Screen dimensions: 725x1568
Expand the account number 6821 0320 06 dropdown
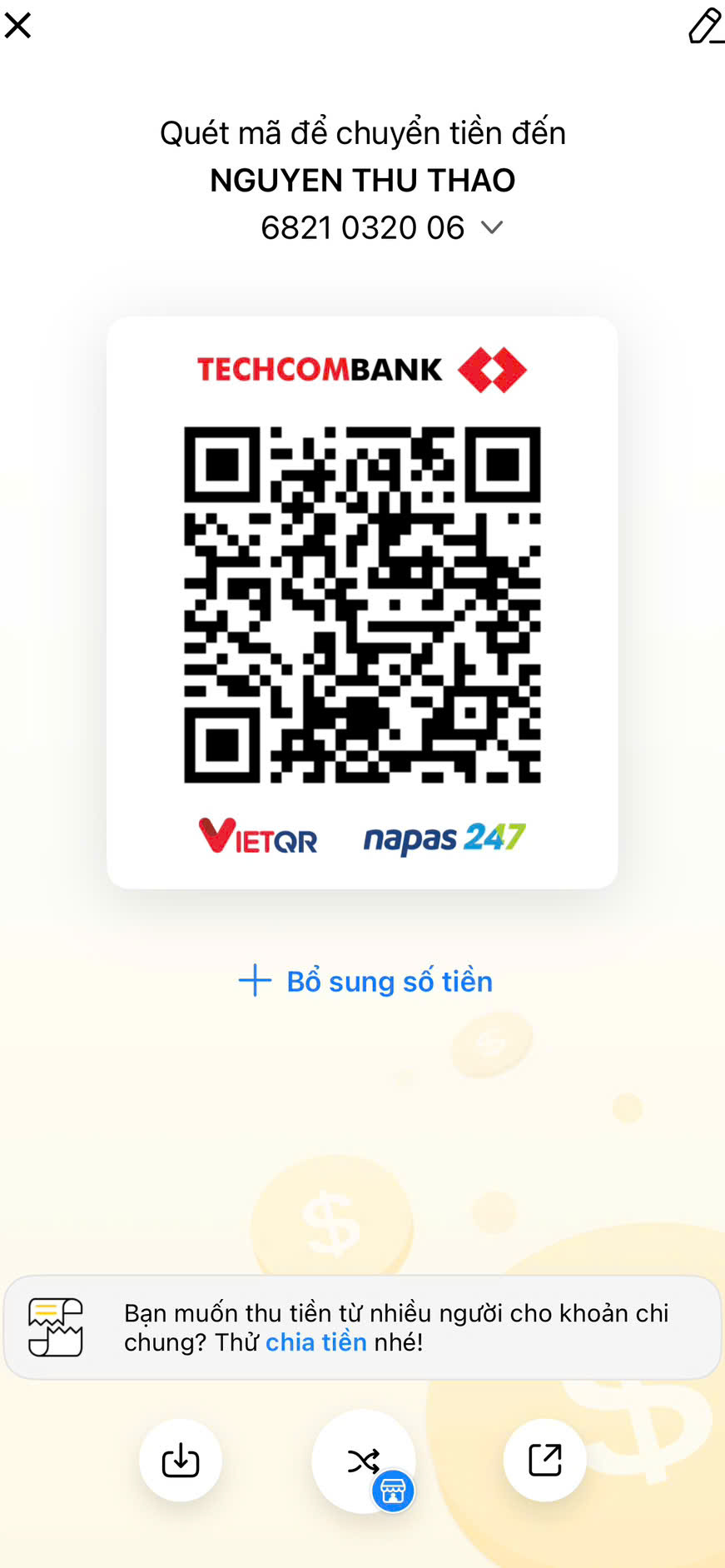point(492,227)
